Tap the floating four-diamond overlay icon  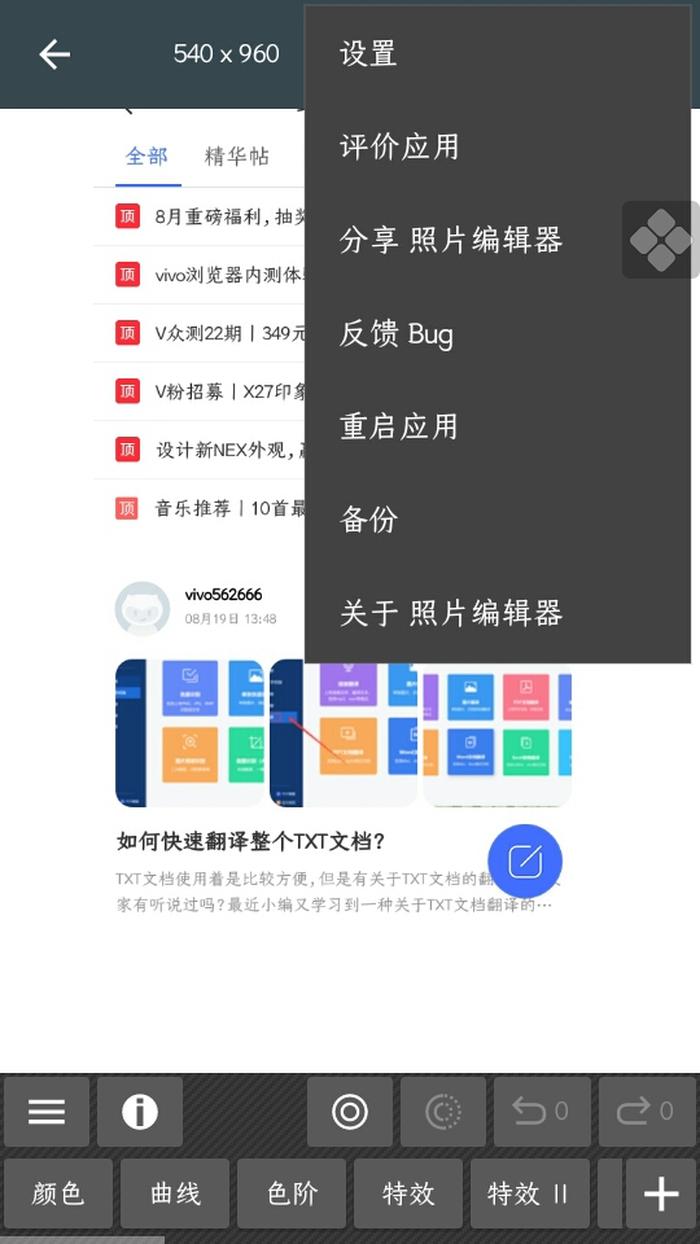click(661, 240)
